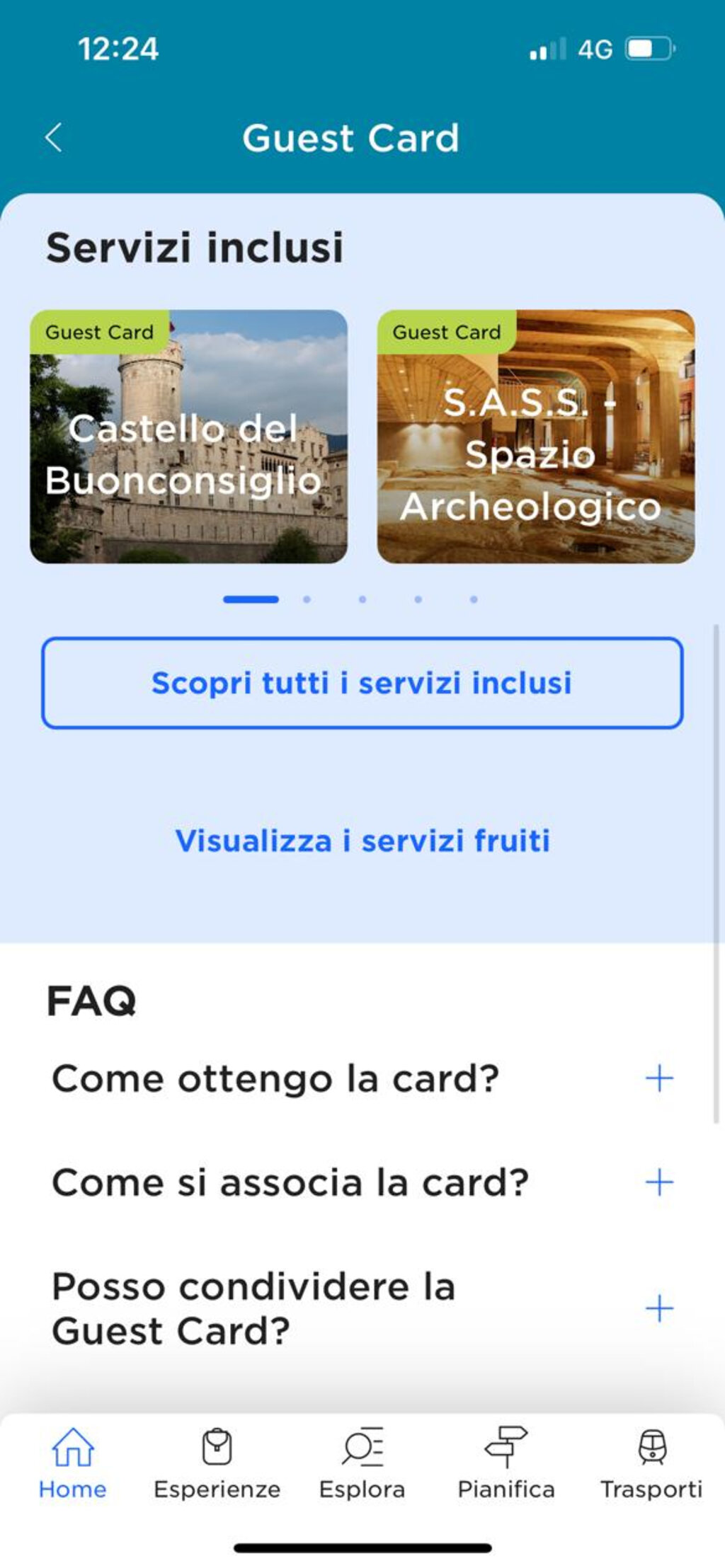Screen dimensions: 725x1568
Task: Tap the back arrow in the Guest Card header
Action: pos(54,137)
